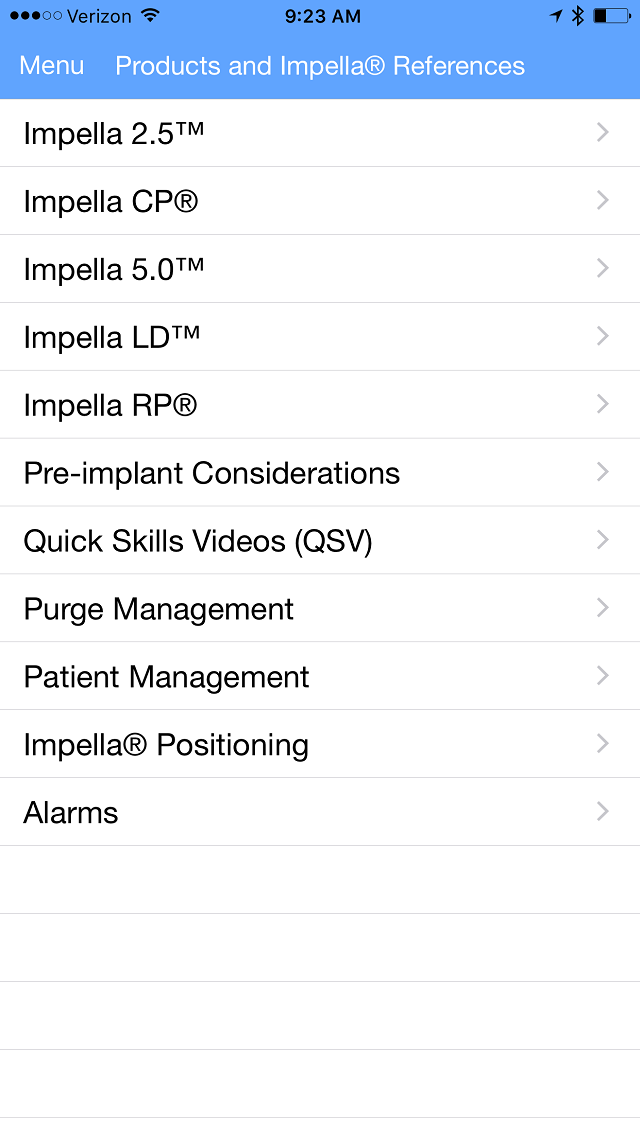
Task: Open the Impella RP row
Action: (320, 405)
